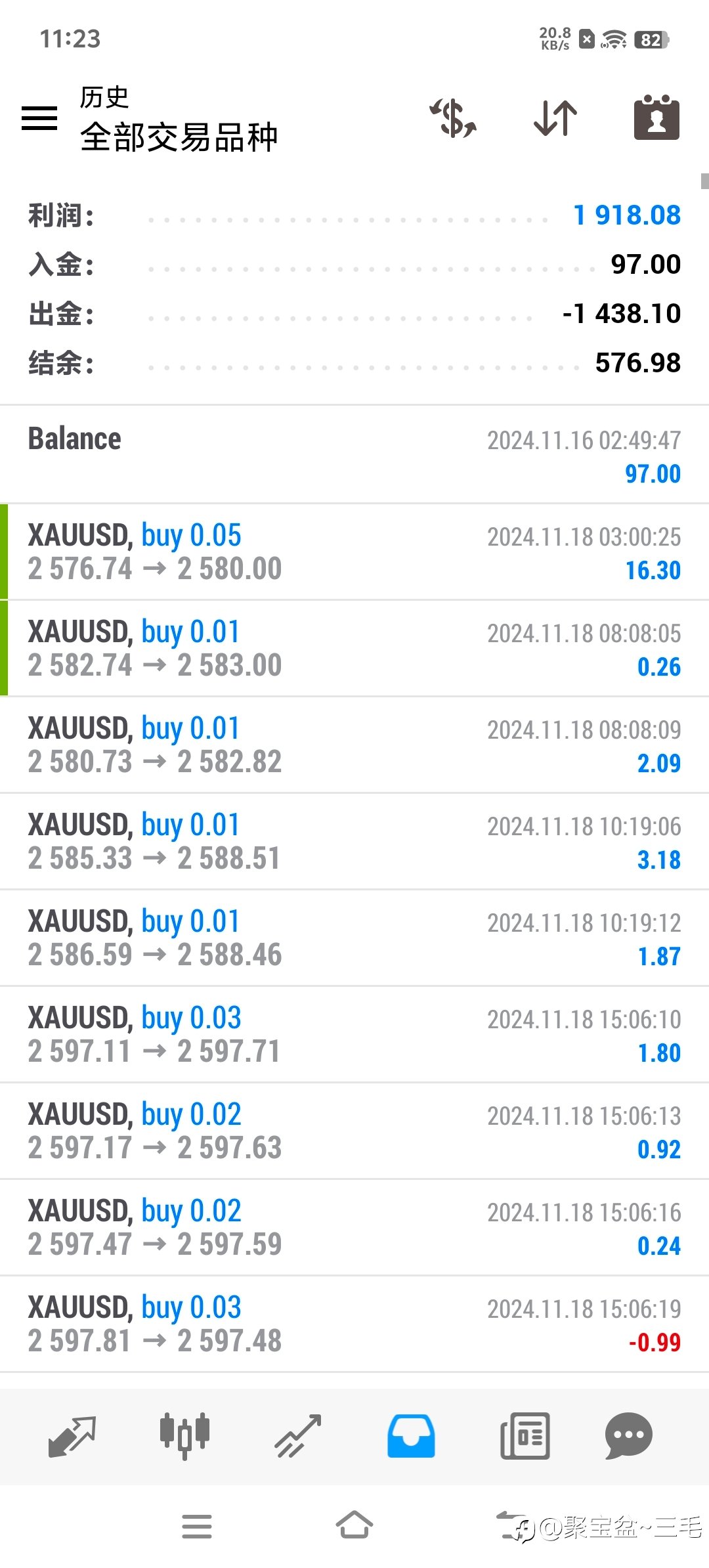Open the chat messages tab
Viewport: 709px width, 1568px height.
[x=628, y=1437]
